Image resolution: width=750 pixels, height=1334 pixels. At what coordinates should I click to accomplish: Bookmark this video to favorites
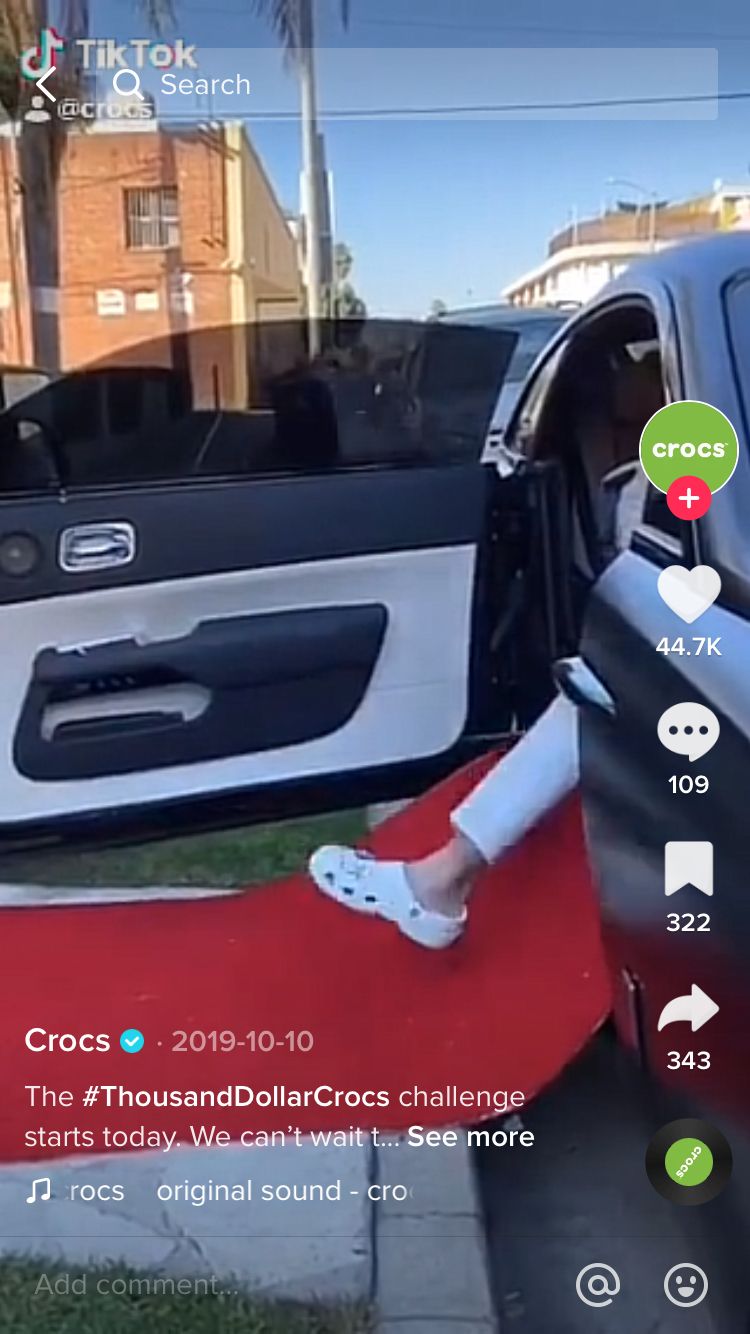pos(688,869)
